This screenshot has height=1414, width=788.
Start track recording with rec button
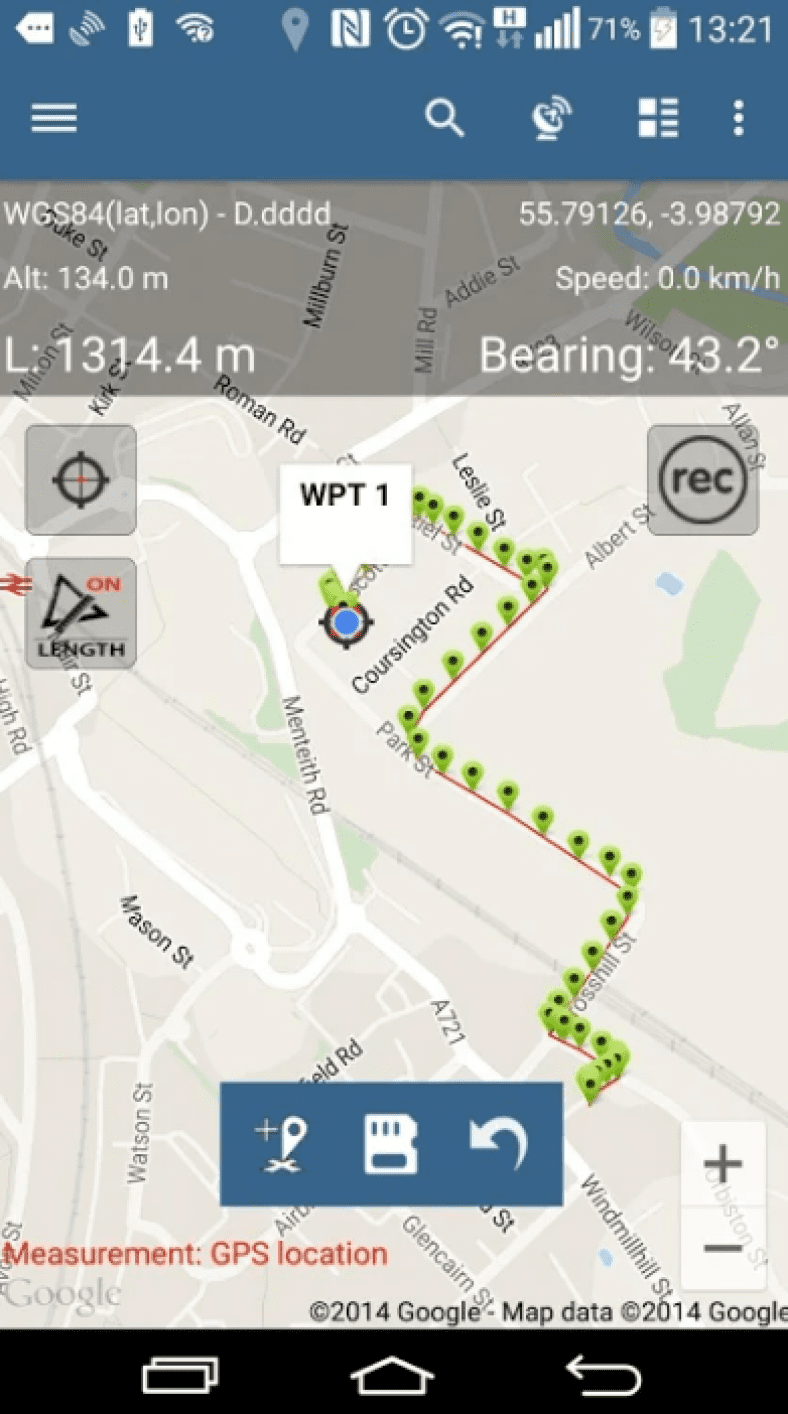(x=702, y=480)
